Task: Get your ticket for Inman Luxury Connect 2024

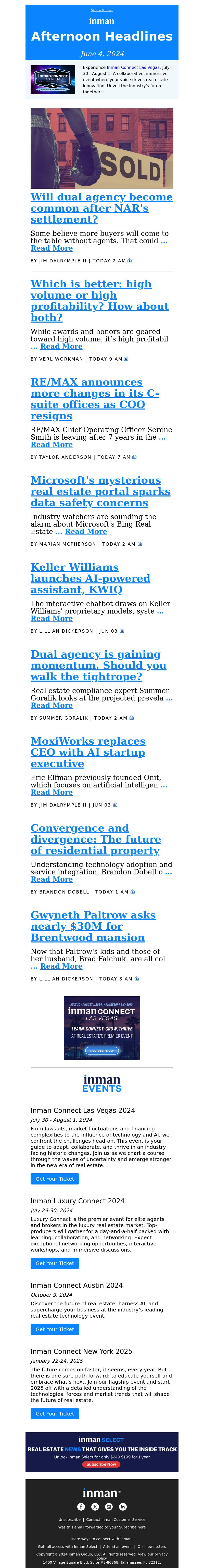Action: click(55, 1263)
